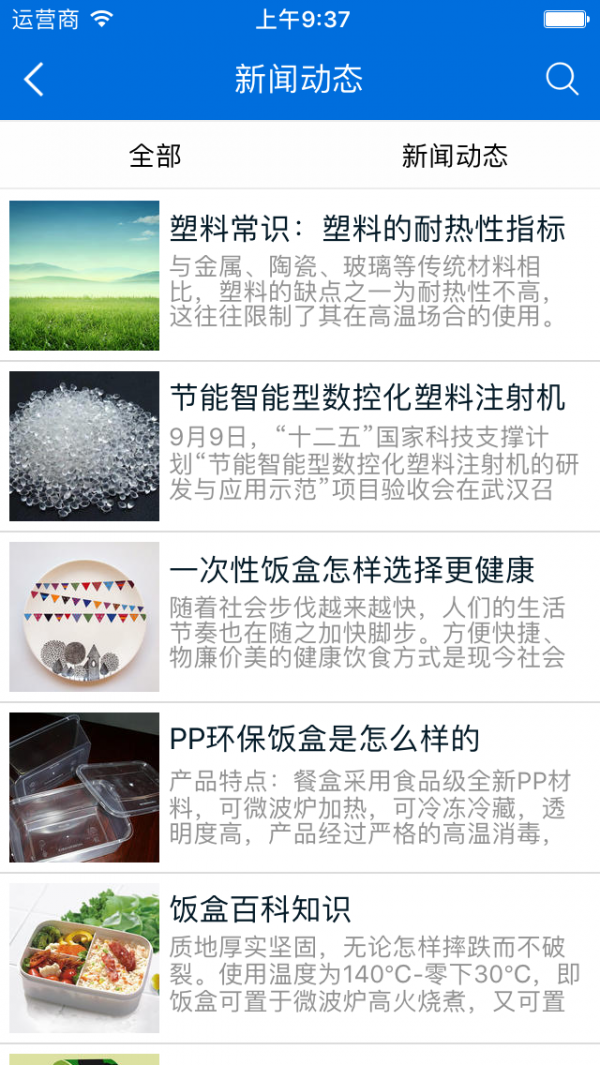Screen dimensions: 600x1065
Task: Go back using the top-left arrow
Action: pos(35,80)
